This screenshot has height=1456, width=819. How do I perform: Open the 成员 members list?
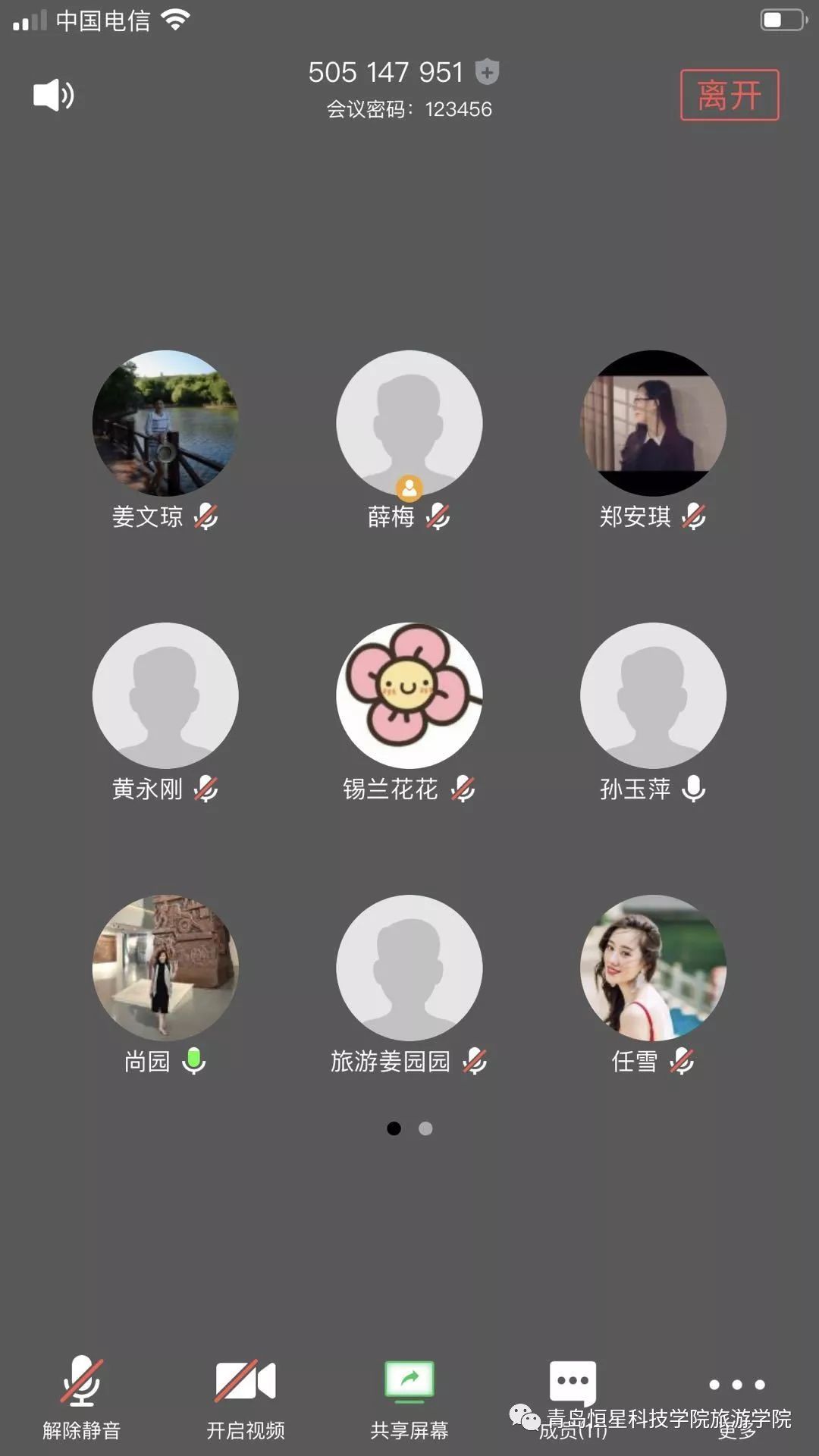573,1398
